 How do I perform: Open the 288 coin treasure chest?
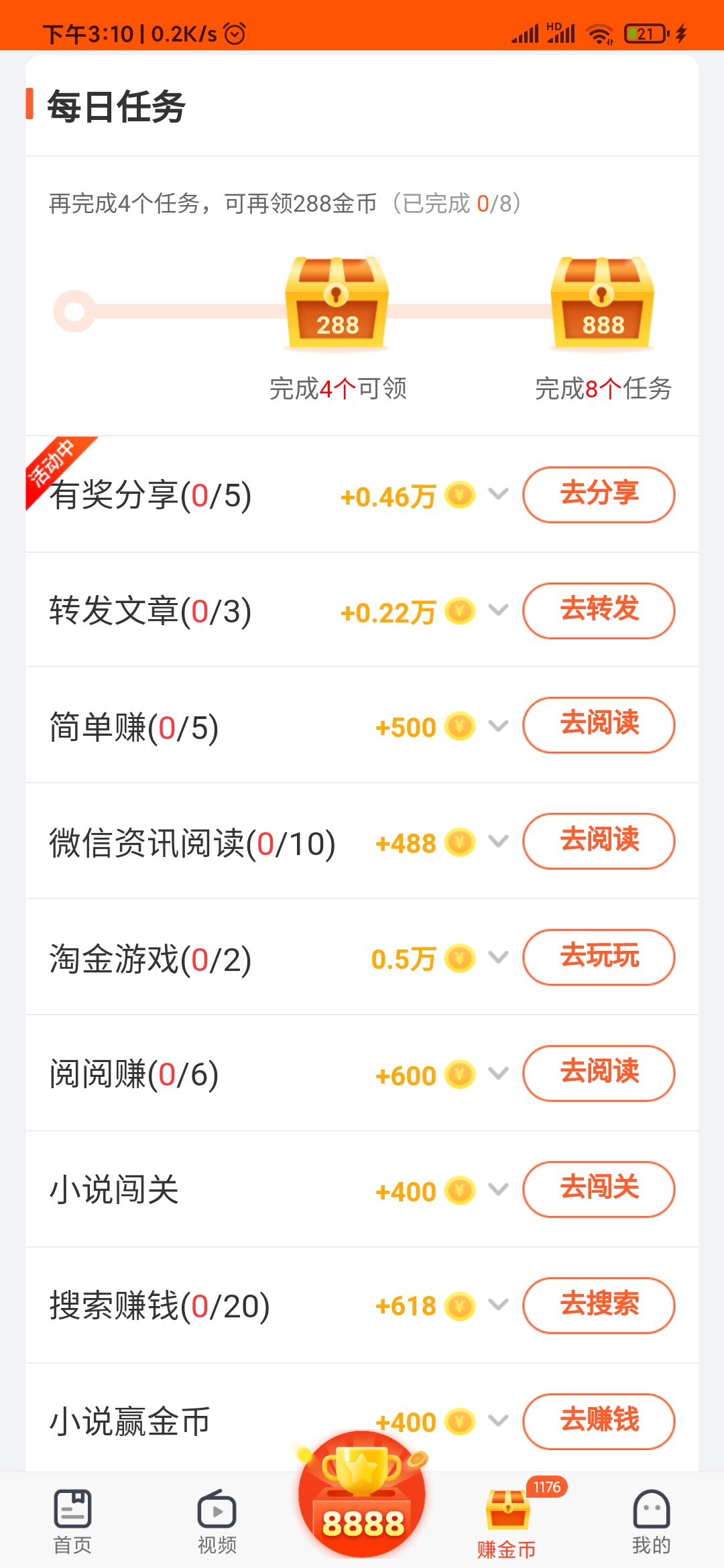coord(337,305)
